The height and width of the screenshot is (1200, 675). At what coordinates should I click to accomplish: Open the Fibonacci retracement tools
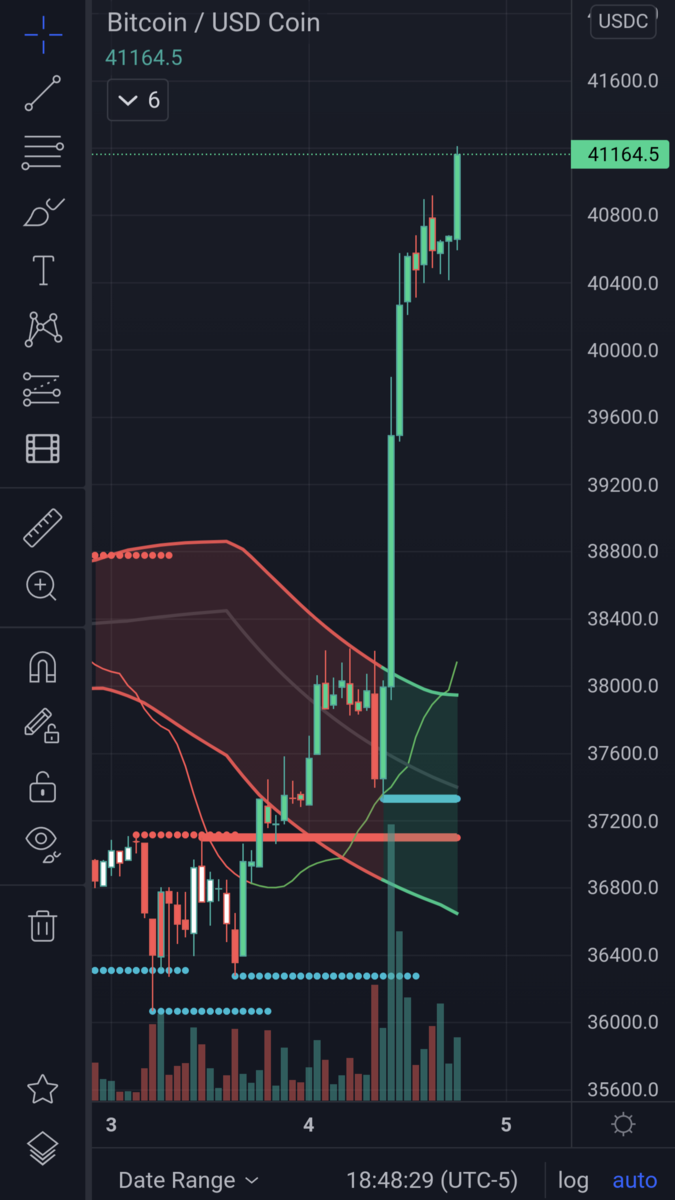point(43,153)
